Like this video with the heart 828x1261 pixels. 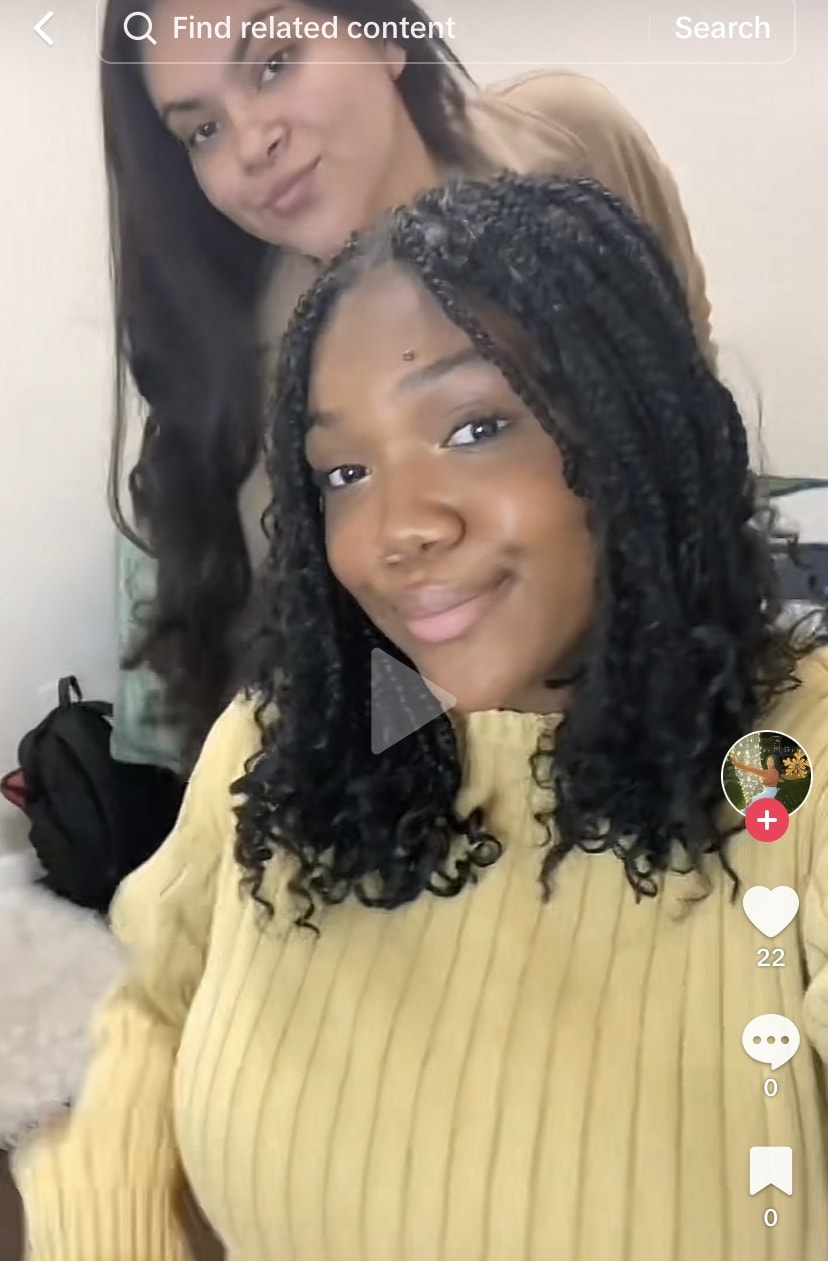[770, 910]
